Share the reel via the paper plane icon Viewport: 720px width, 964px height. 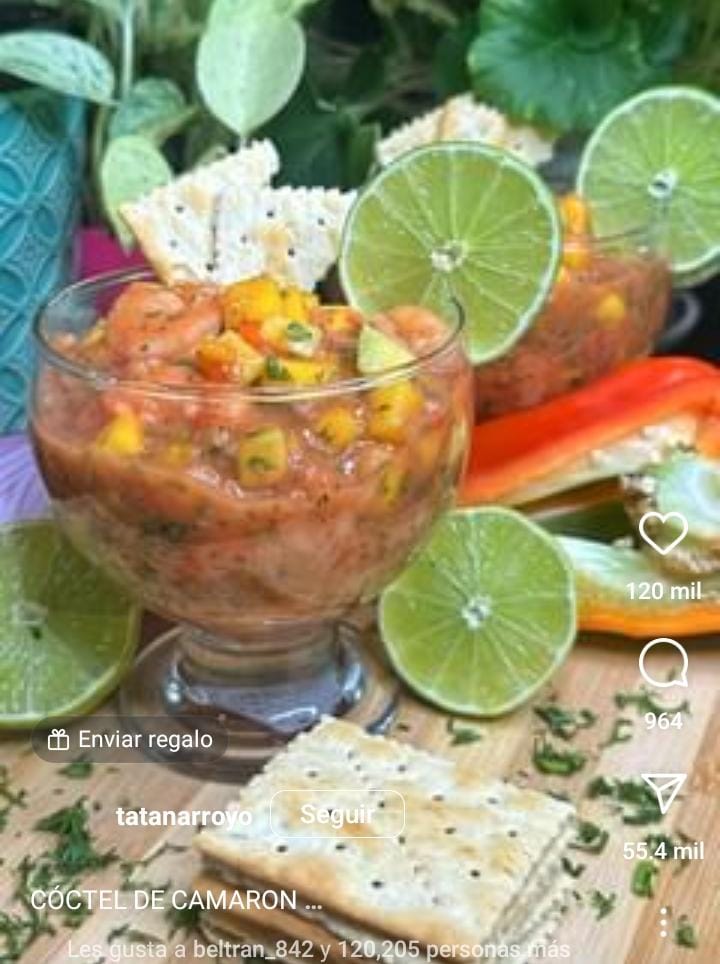[x=663, y=793]
